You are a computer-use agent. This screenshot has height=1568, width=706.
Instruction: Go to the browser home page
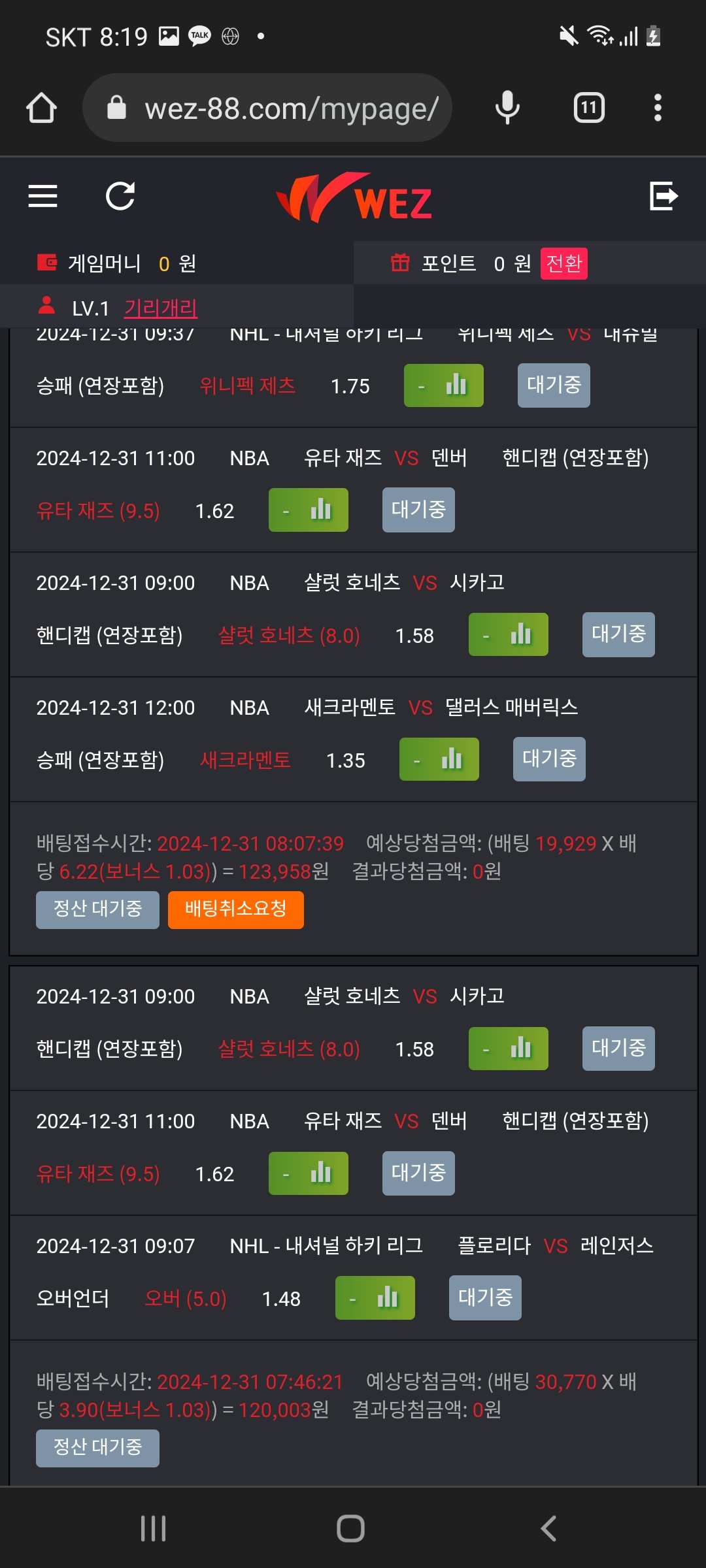[41, 108]
